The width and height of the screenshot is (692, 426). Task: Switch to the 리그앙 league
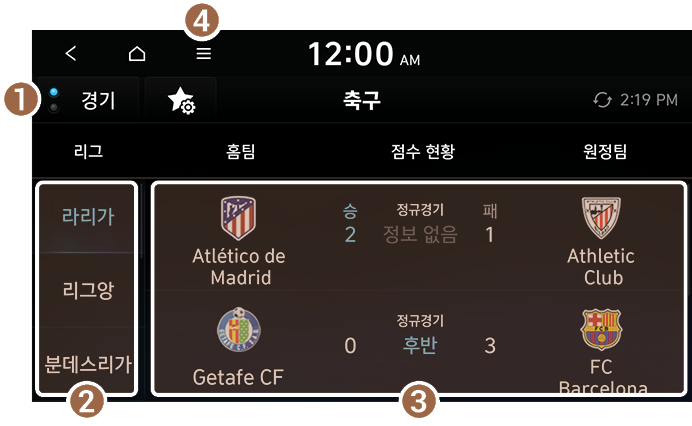coord(87,290)
